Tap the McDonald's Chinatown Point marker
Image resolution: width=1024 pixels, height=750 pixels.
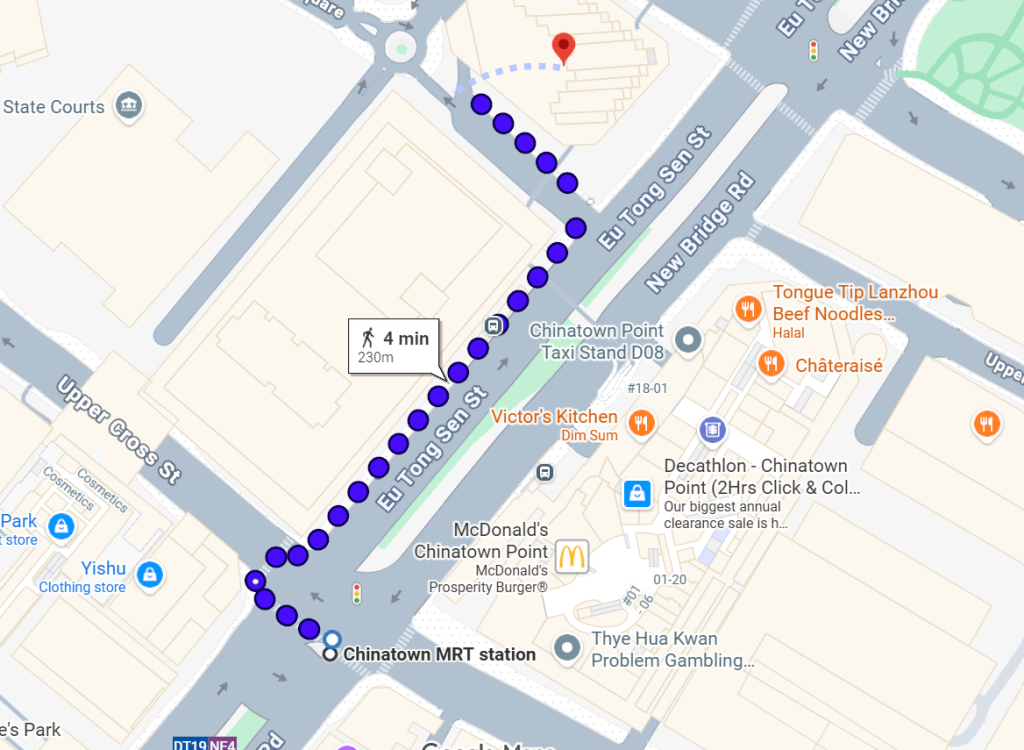[572, 556]
